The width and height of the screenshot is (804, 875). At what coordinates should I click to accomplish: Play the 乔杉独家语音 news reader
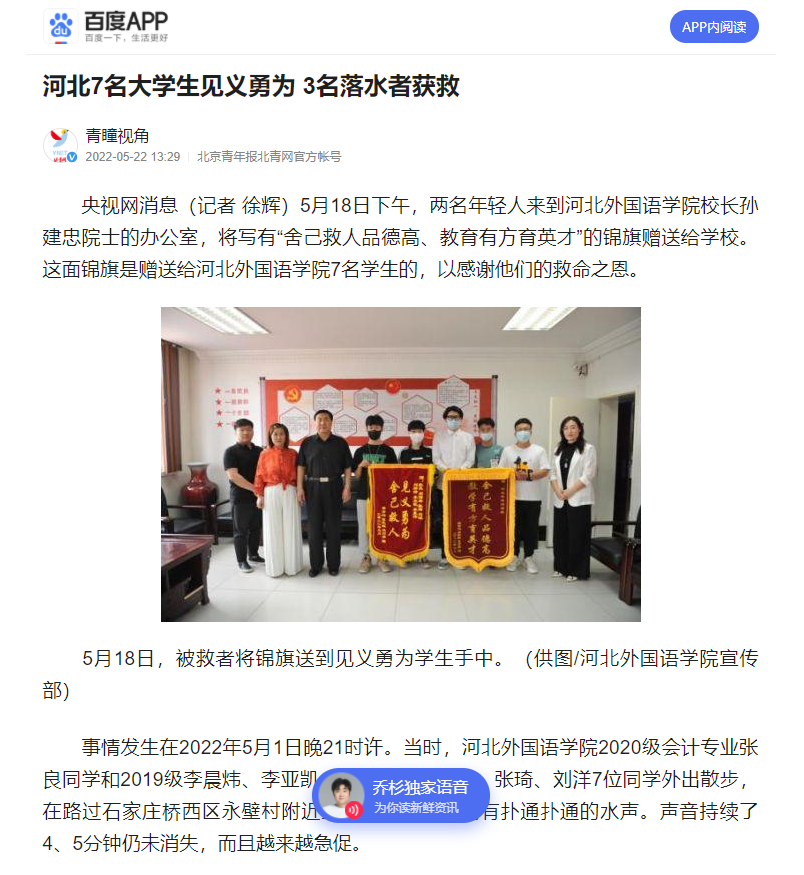coord(400,796)
